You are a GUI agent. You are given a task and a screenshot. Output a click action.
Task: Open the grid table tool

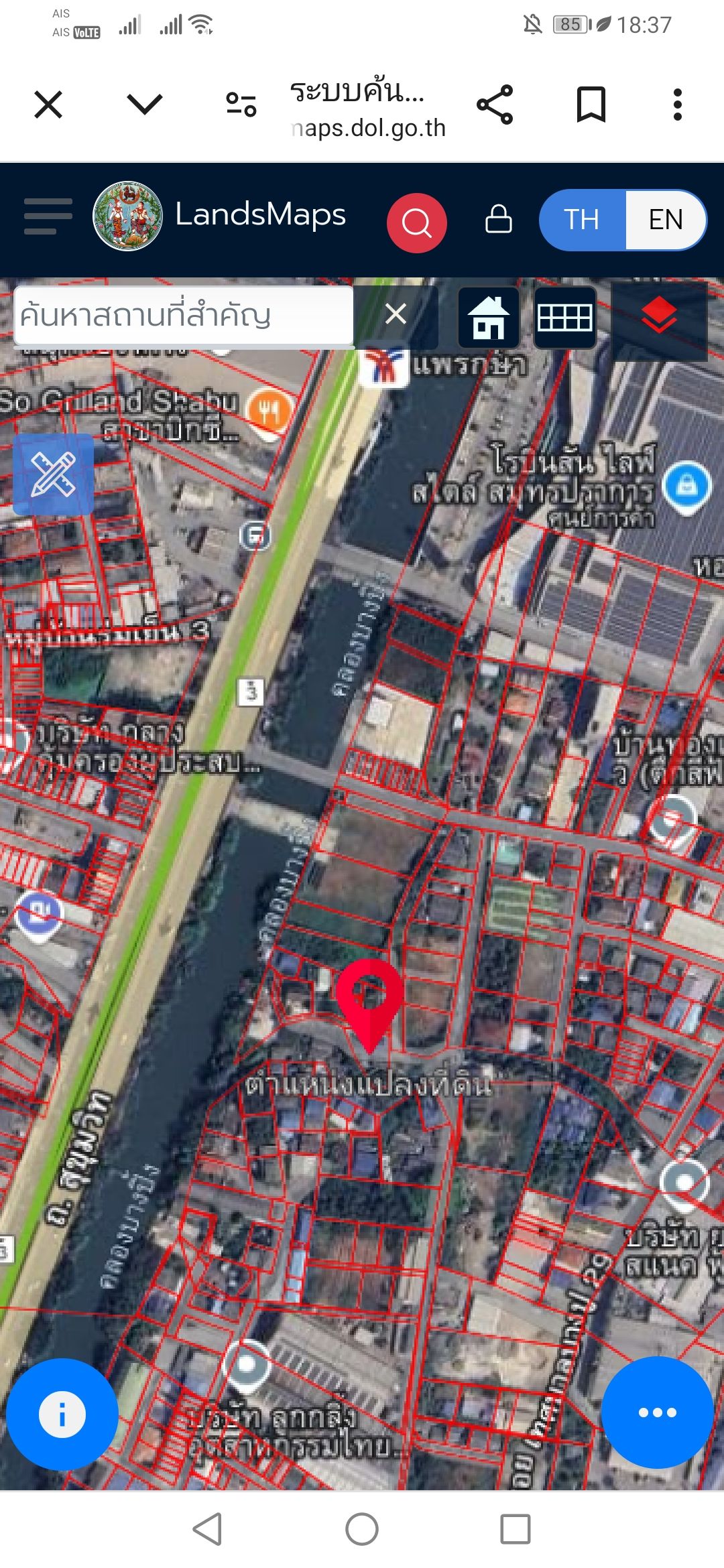coord(565,317)
